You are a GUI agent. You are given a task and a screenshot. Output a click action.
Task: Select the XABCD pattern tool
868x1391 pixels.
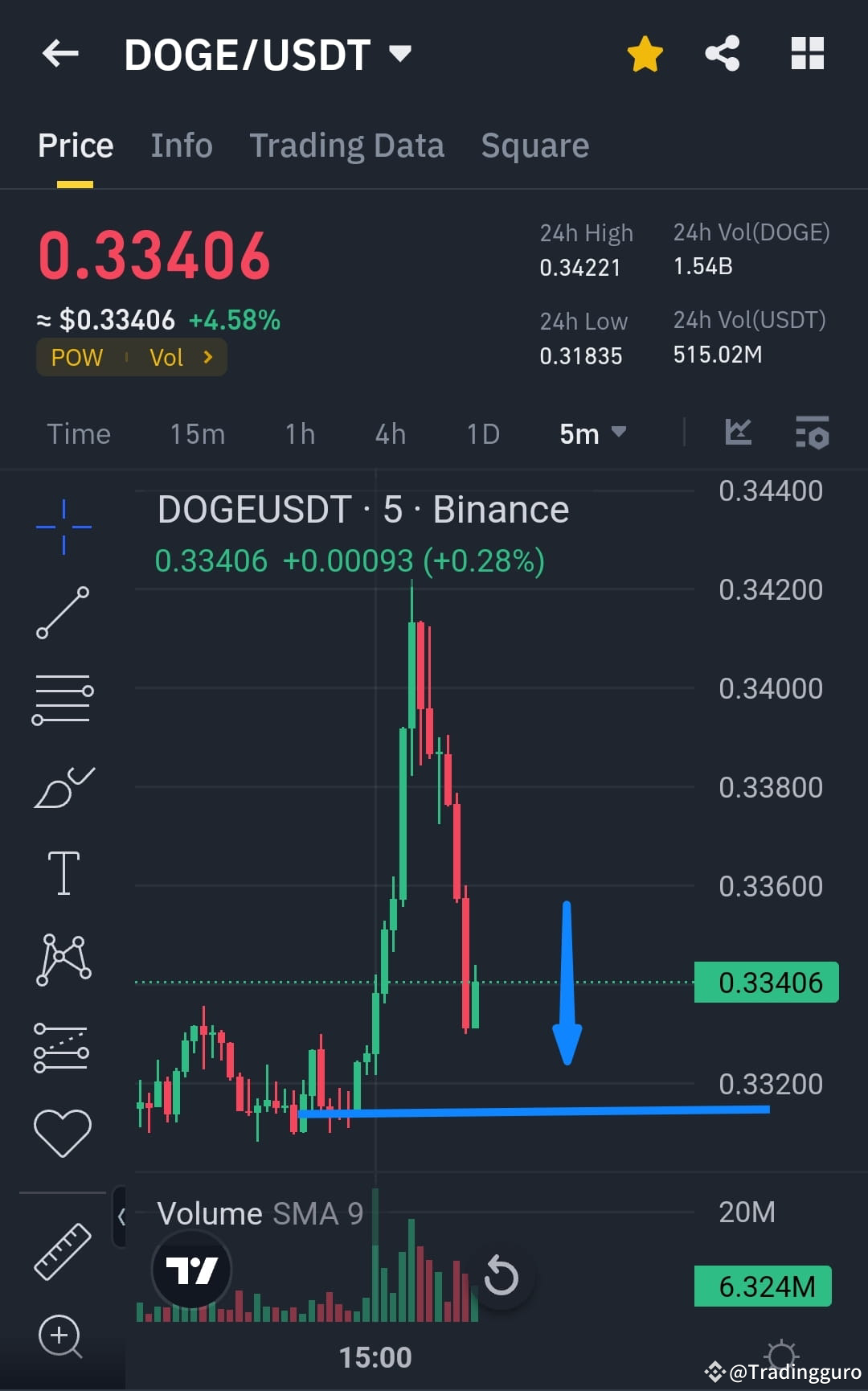(63, 957)
